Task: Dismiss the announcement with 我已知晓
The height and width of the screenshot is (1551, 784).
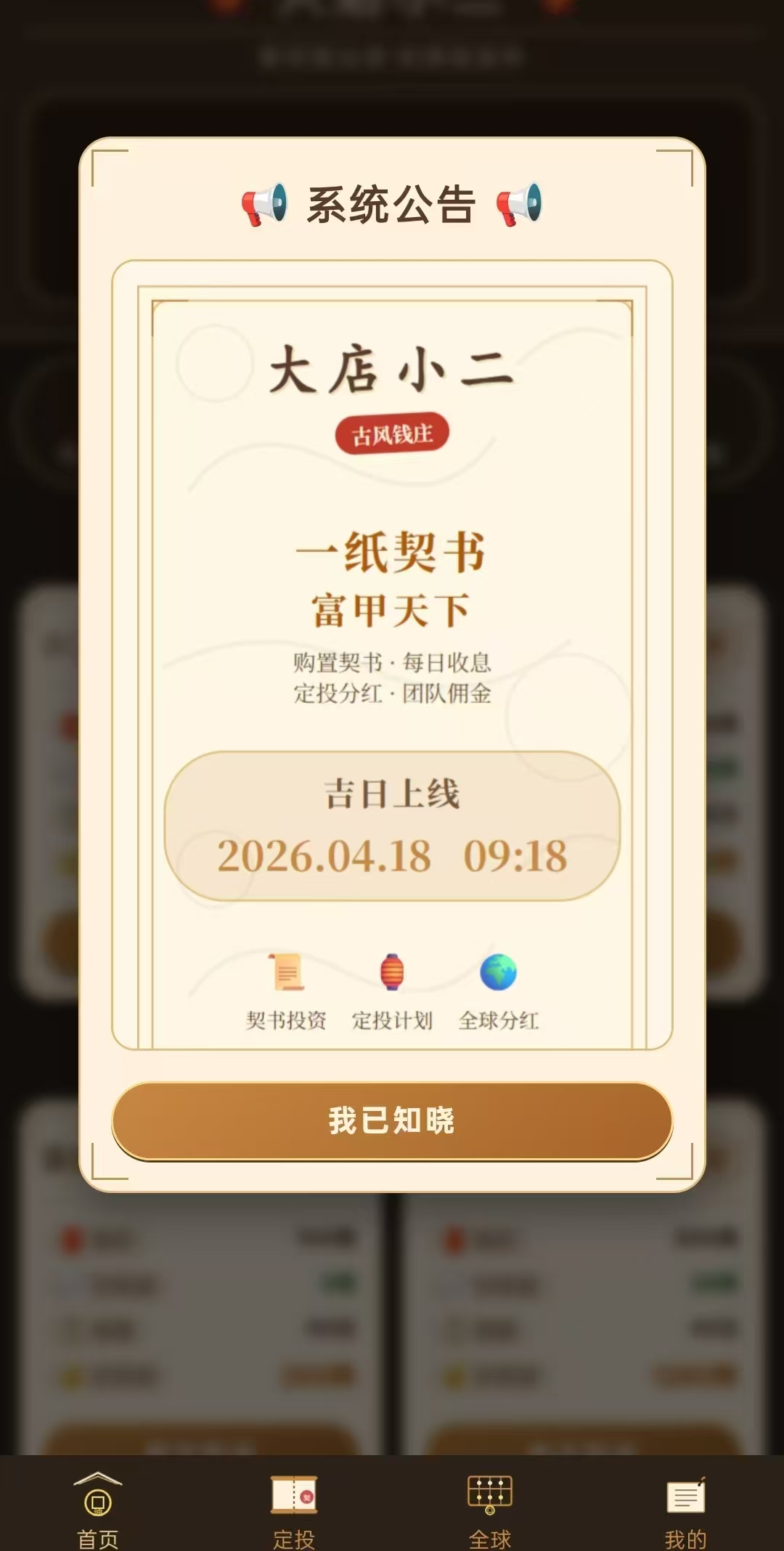Action: click(392, 1120)
